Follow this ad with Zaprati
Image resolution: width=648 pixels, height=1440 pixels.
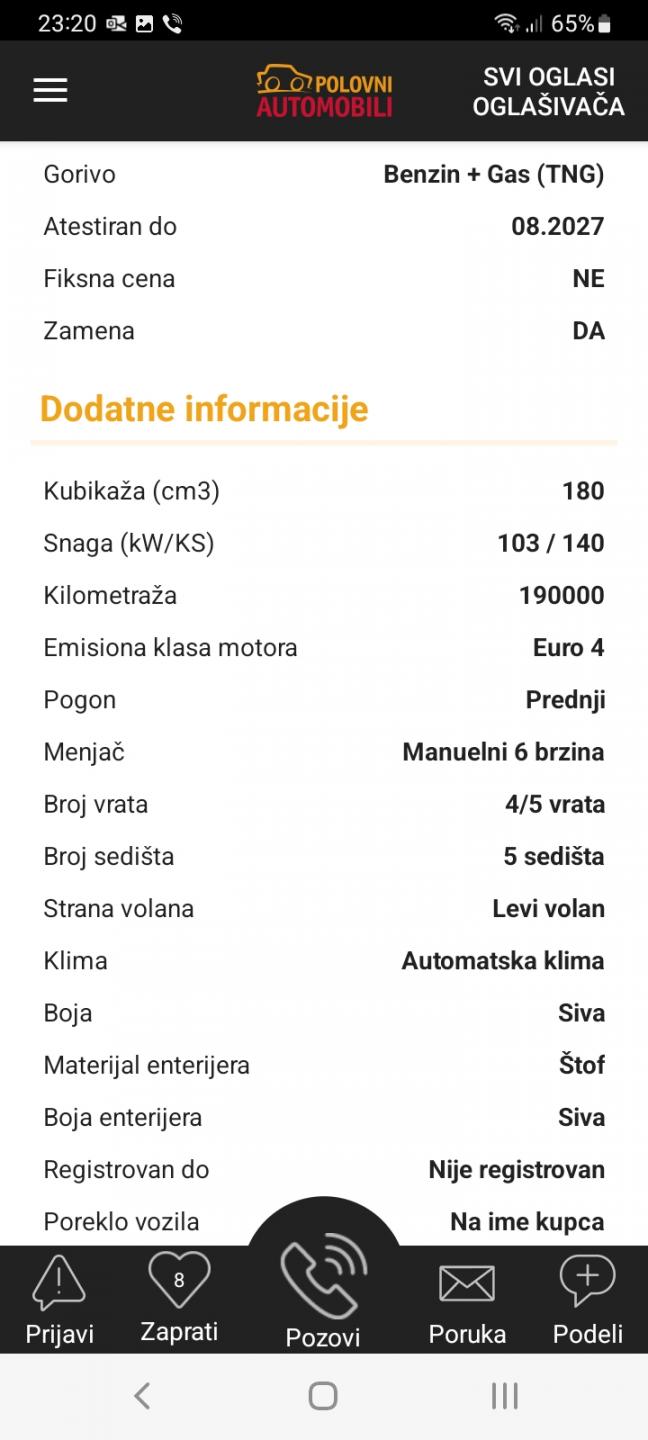[179, 1298]
